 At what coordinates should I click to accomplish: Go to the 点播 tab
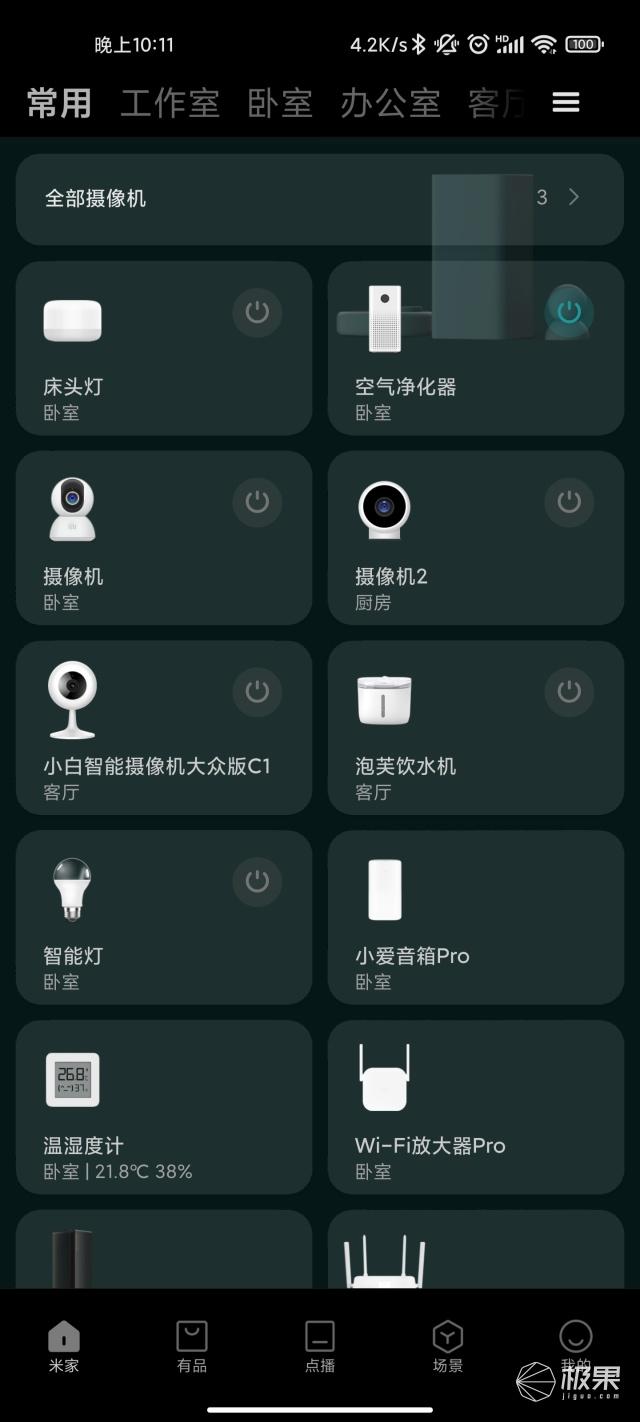coord(320,1346)
